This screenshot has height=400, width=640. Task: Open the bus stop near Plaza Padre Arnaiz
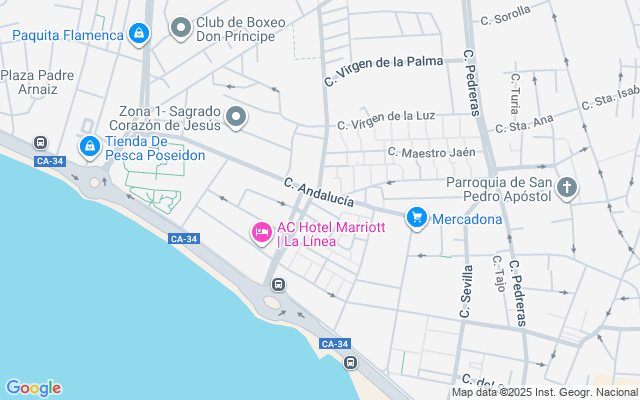tap(40, 142)
